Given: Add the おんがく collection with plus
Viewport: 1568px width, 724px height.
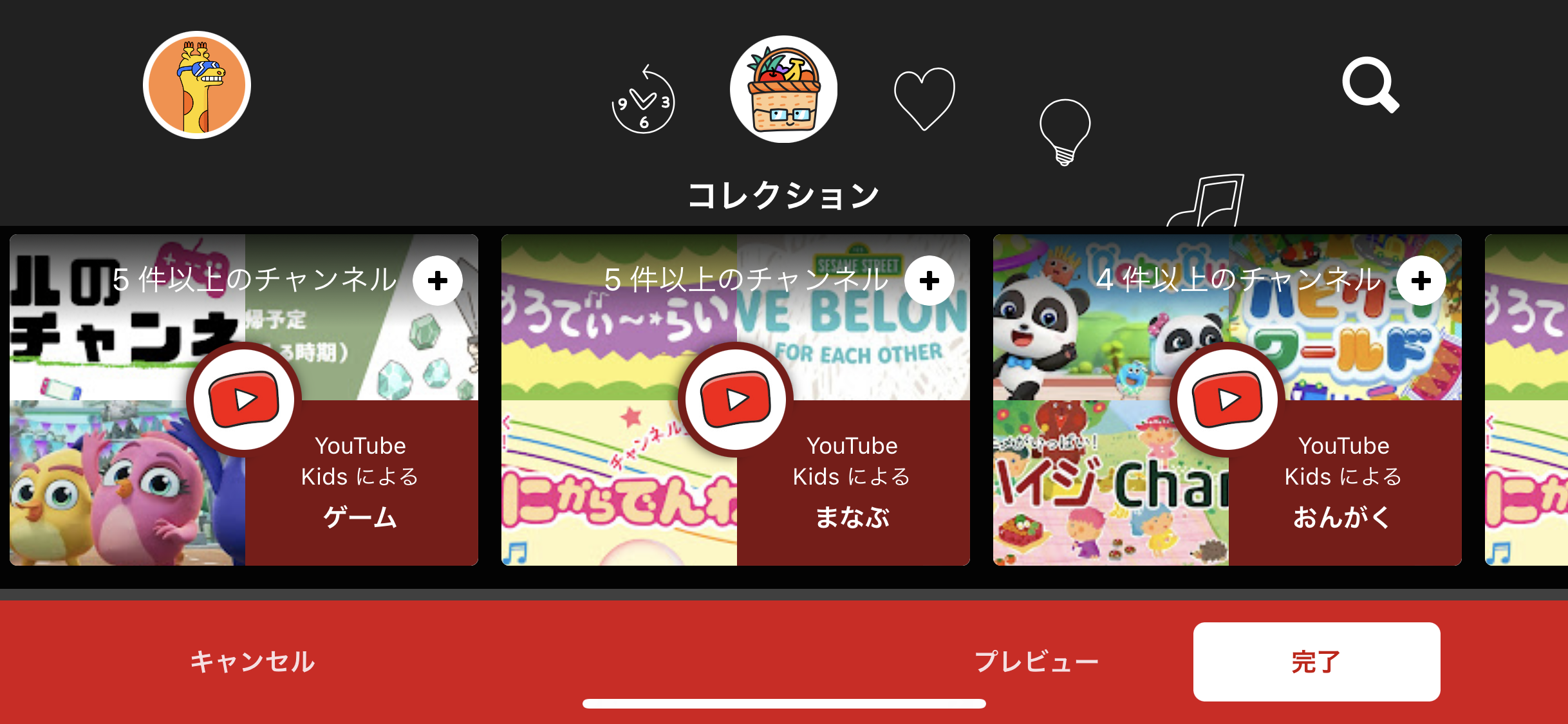Looking at the screenshot, I should [x=1421, y=281].
